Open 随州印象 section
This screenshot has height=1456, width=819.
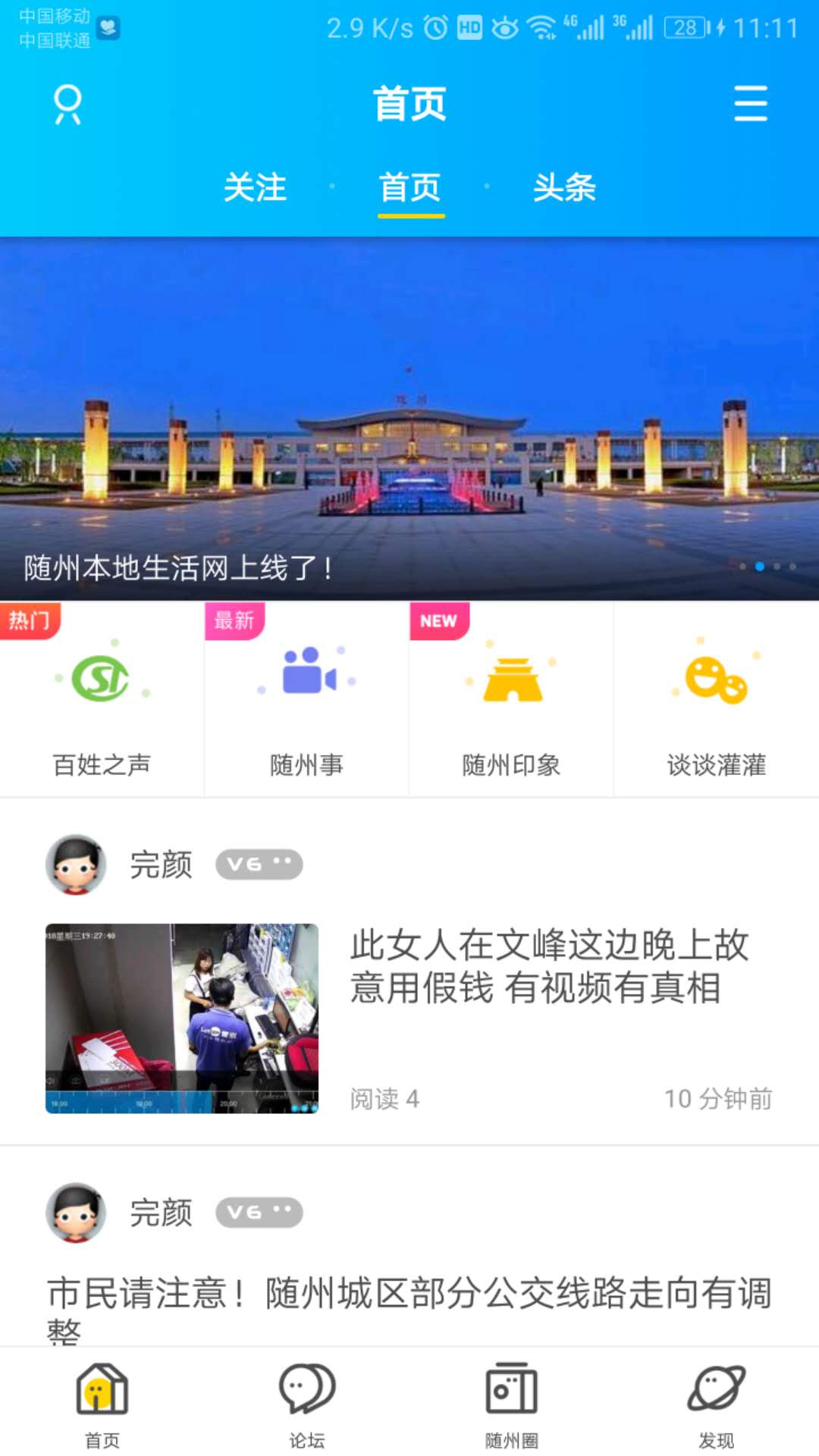(x=511, y=699)
